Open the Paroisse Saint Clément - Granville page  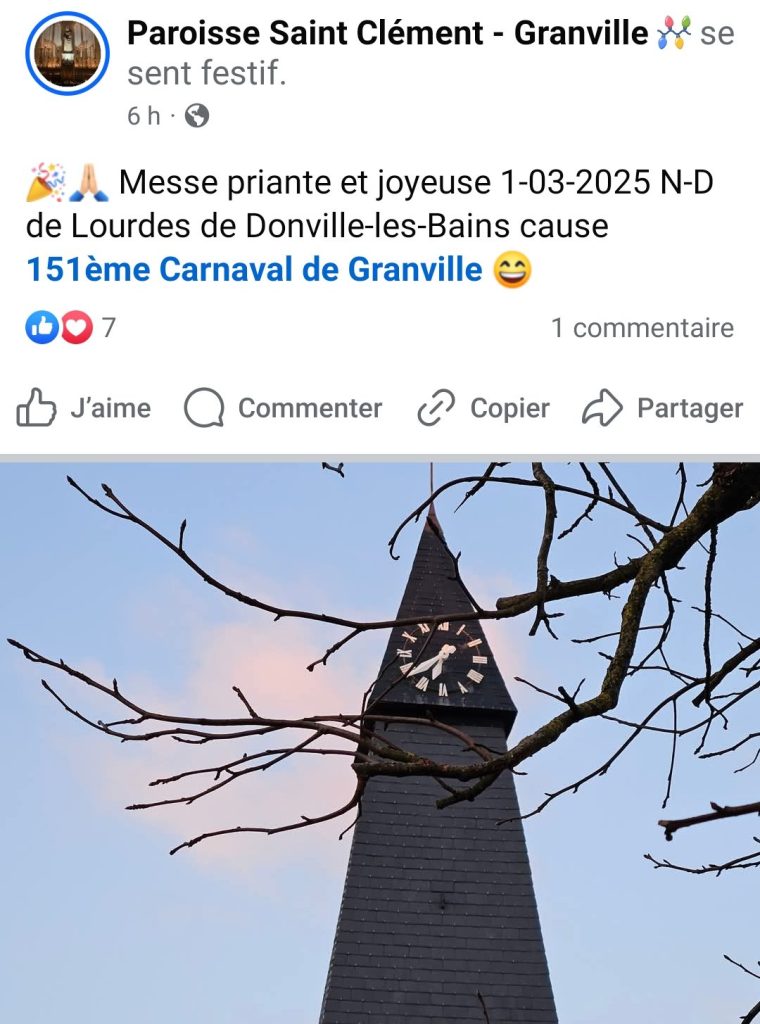point(387,34)
